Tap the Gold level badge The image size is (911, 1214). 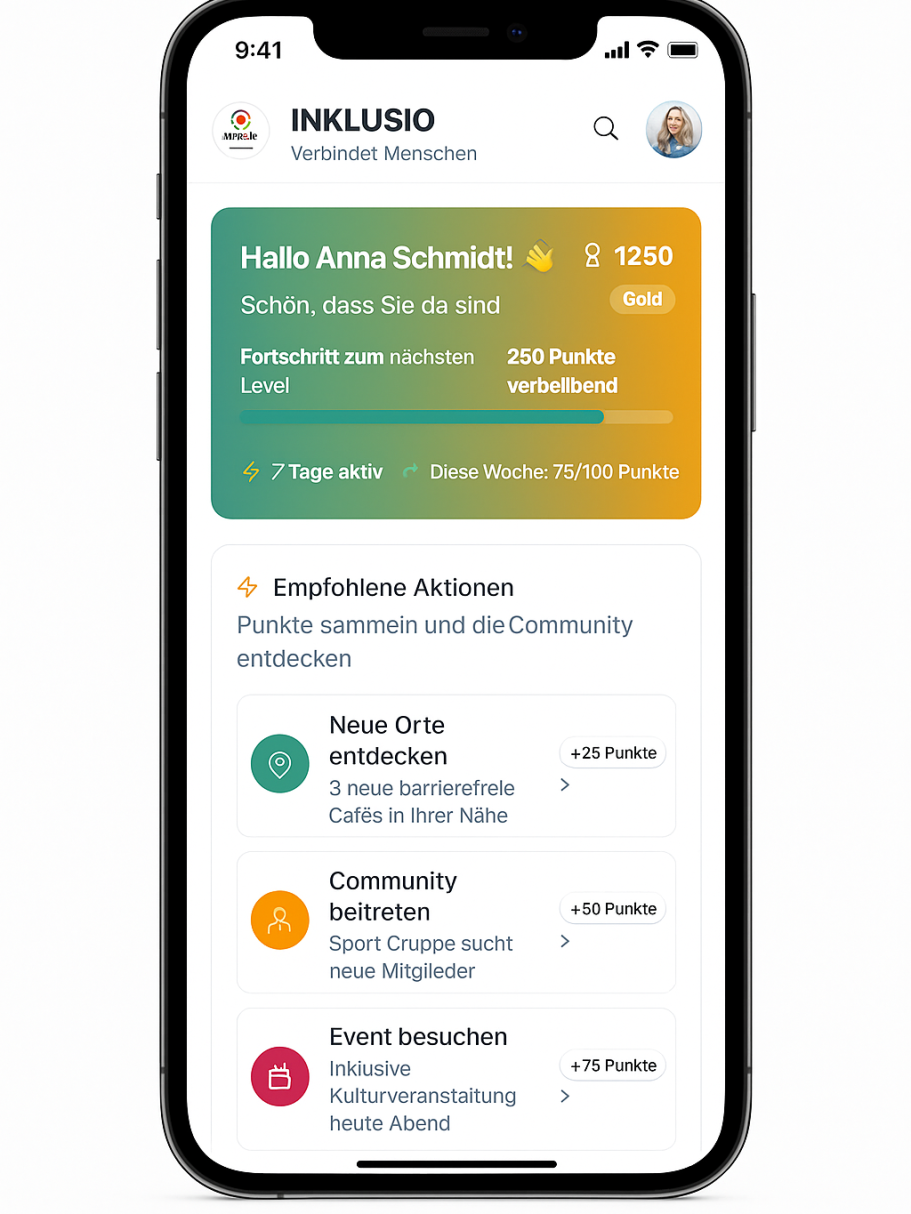642,299
